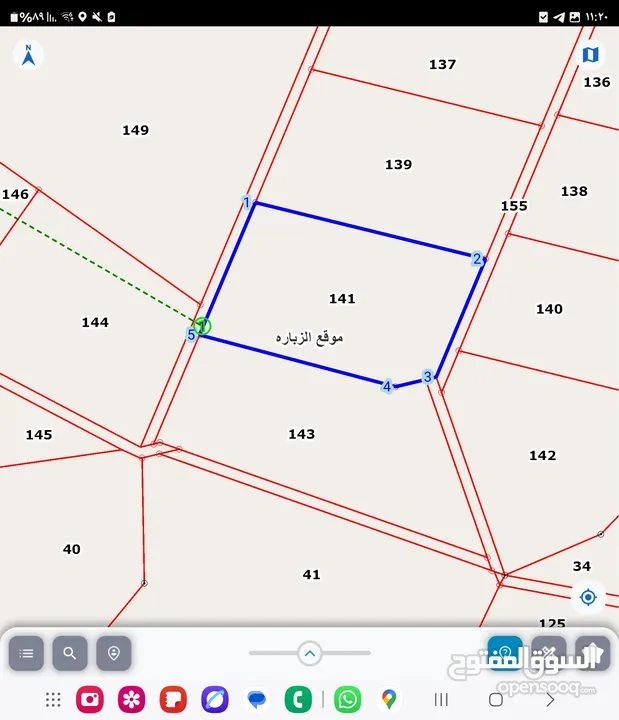Tap the system home button

coord(495,699)
